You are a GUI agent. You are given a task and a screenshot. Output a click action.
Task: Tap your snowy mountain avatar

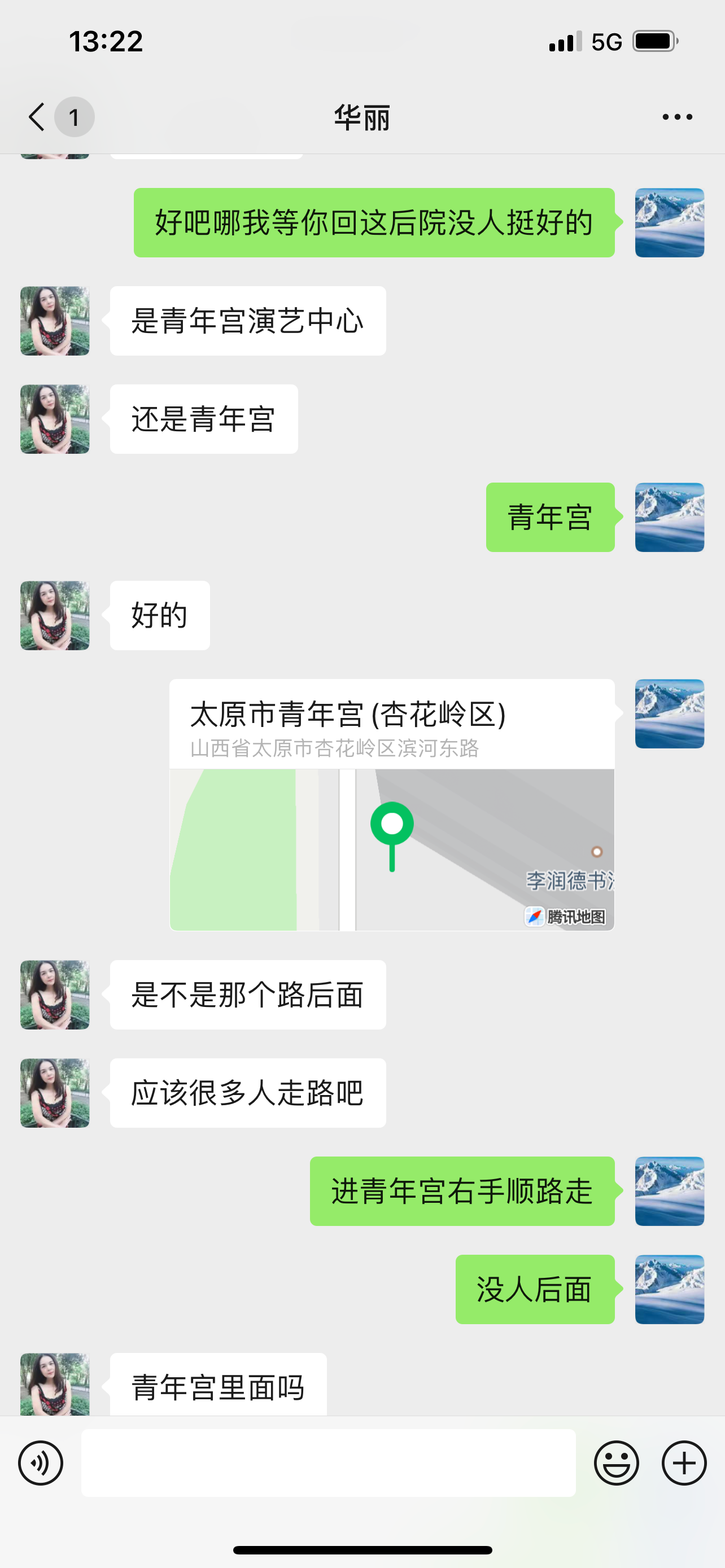[x=669, y=222]
